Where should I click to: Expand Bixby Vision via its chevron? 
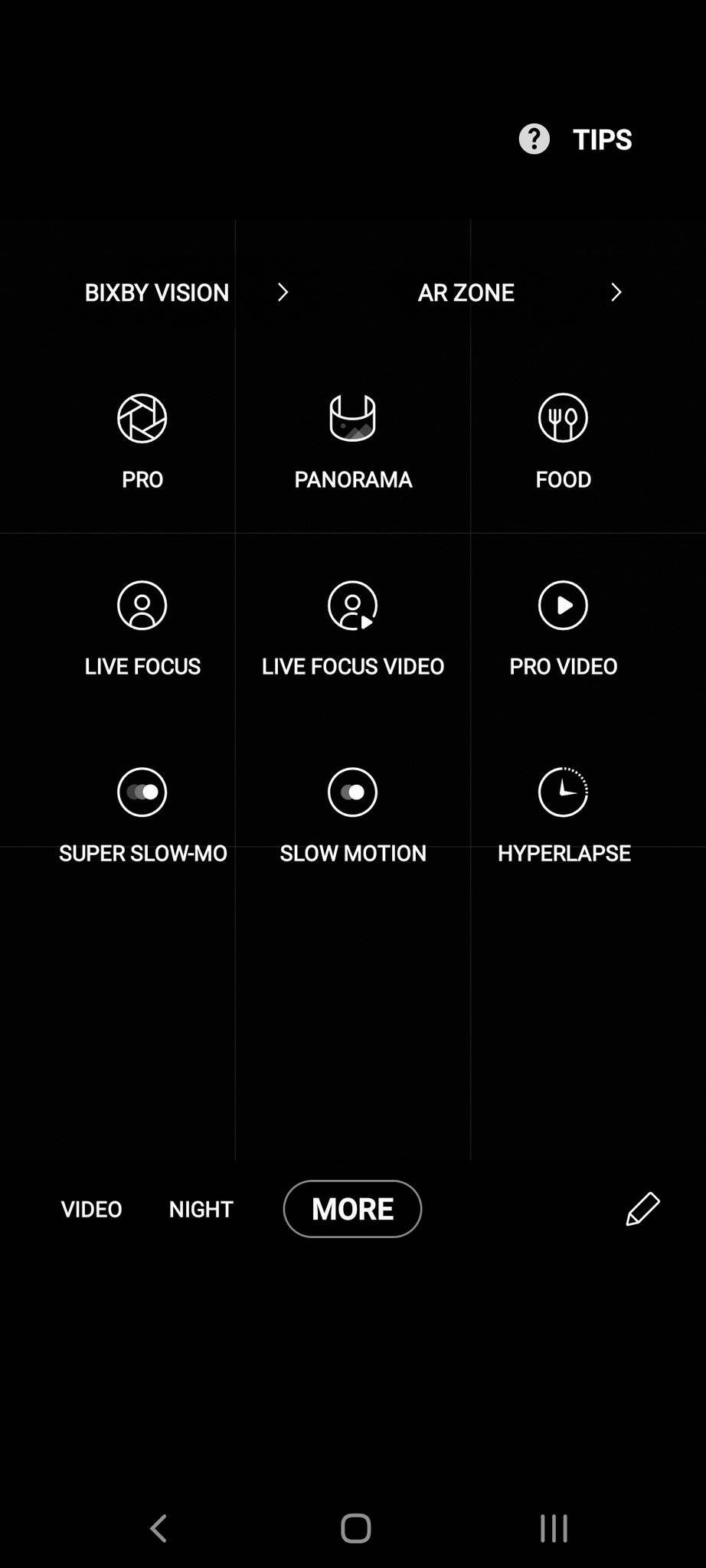(283, 292)
